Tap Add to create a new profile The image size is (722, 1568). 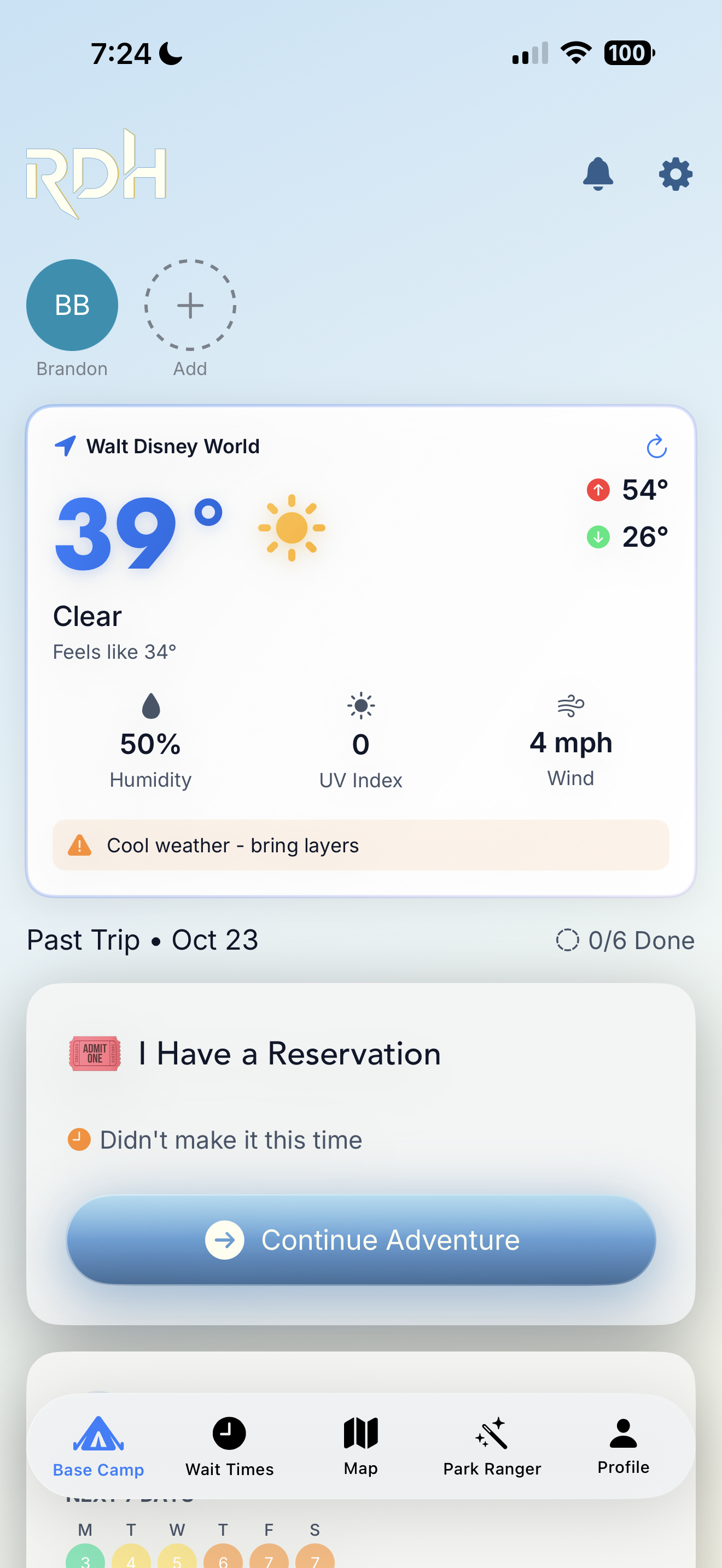coord(190,306)
